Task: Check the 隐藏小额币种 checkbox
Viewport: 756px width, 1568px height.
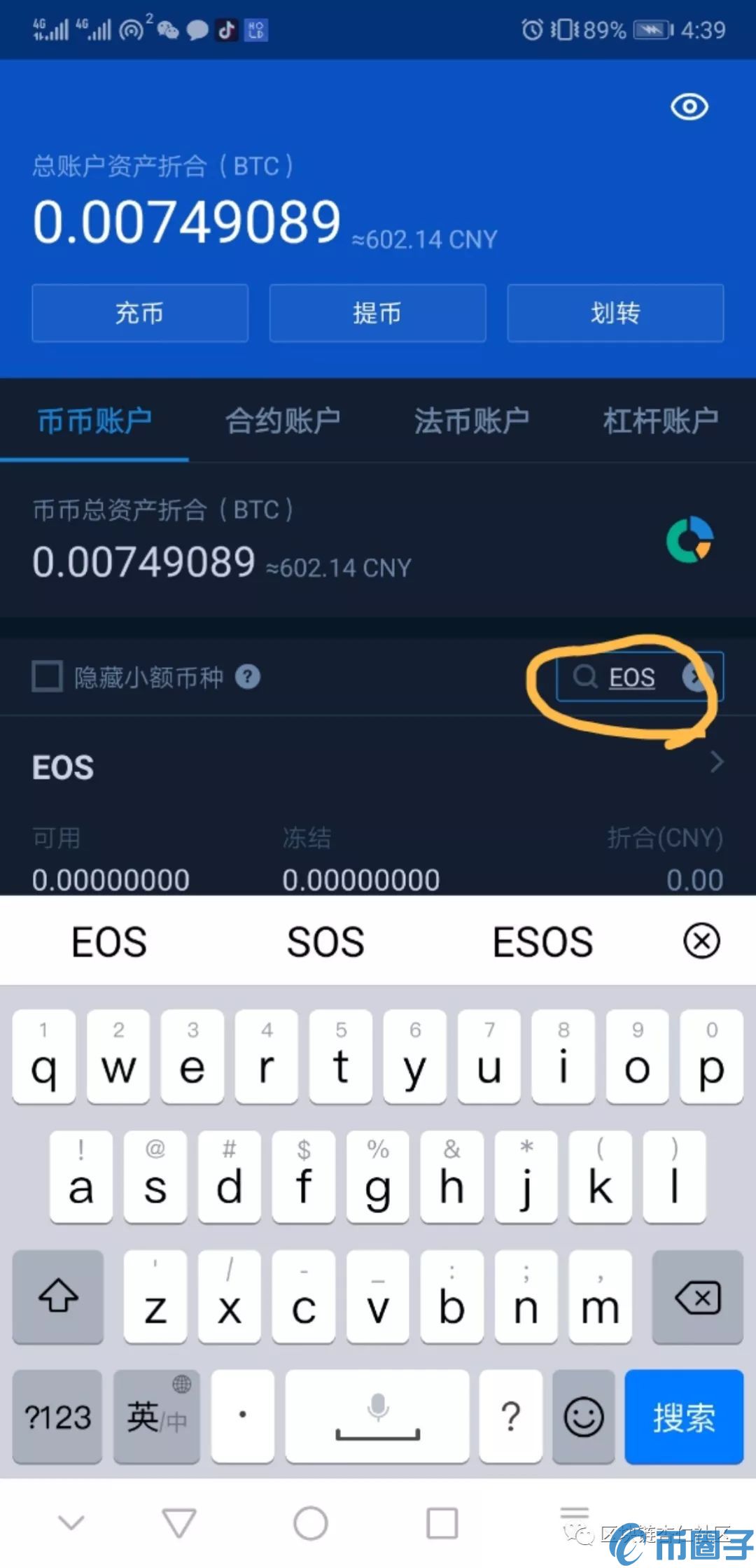Action: (x=48, y=676)
